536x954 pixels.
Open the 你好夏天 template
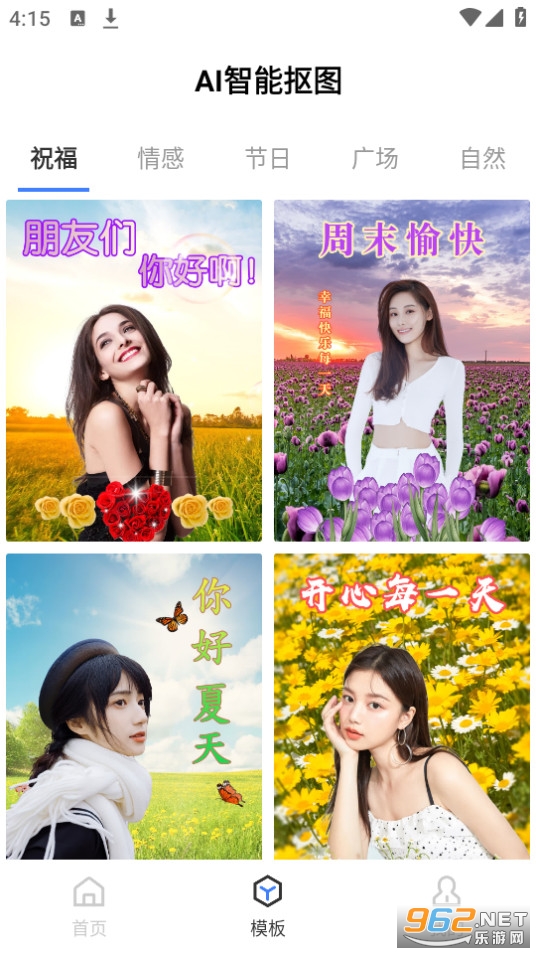[x=134, y=706]
